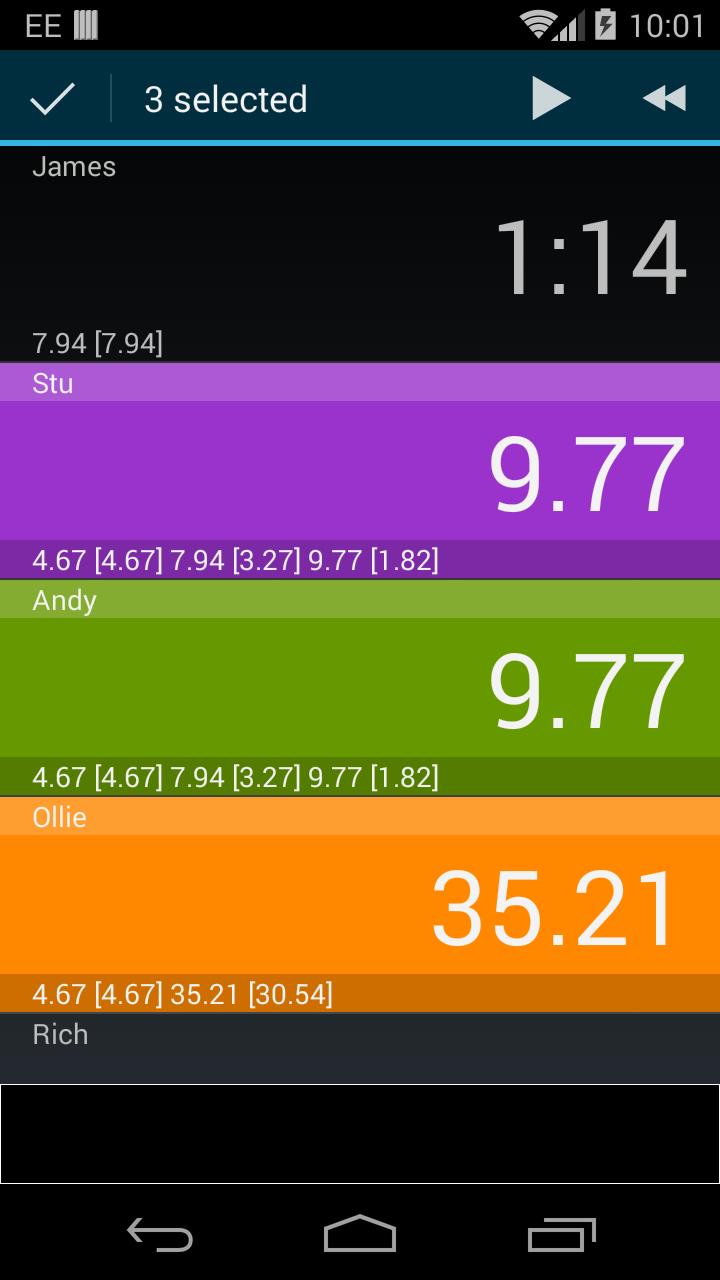Go back using system back button
Viewport: 720px width, 1280px height.
tap(160, 1235)
